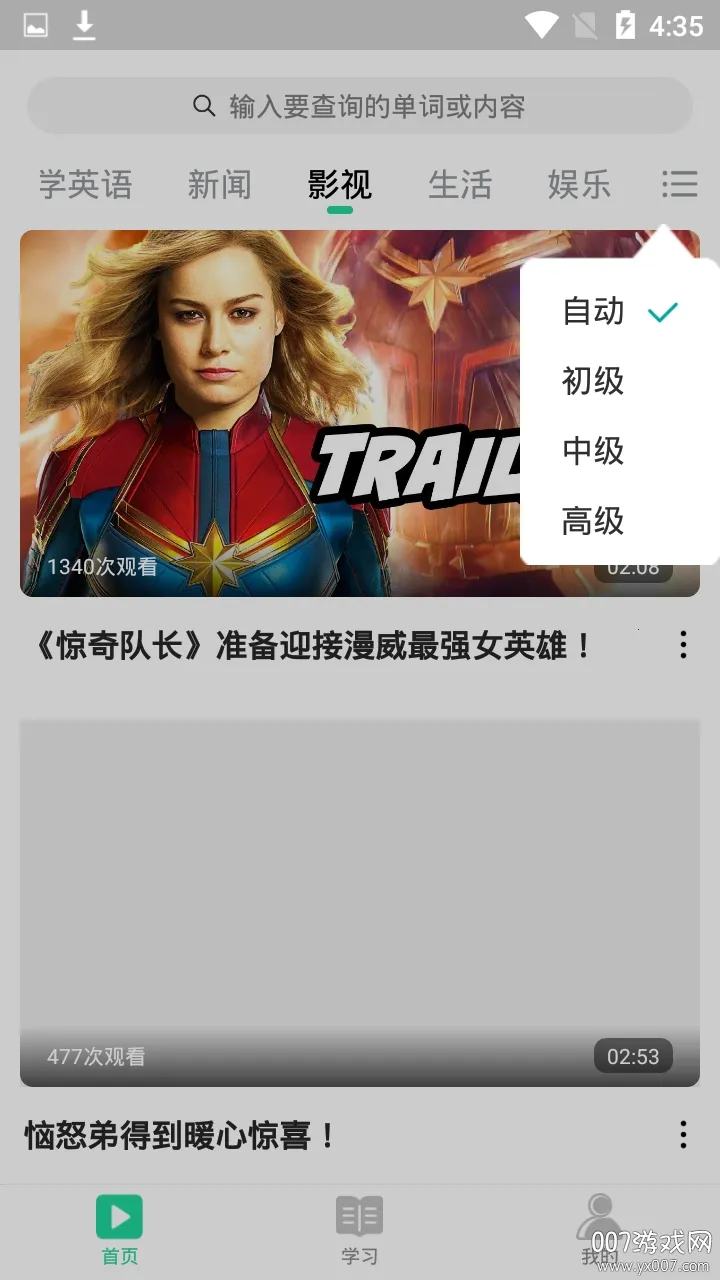Open the download icon in the status bar

pos(84,25)
